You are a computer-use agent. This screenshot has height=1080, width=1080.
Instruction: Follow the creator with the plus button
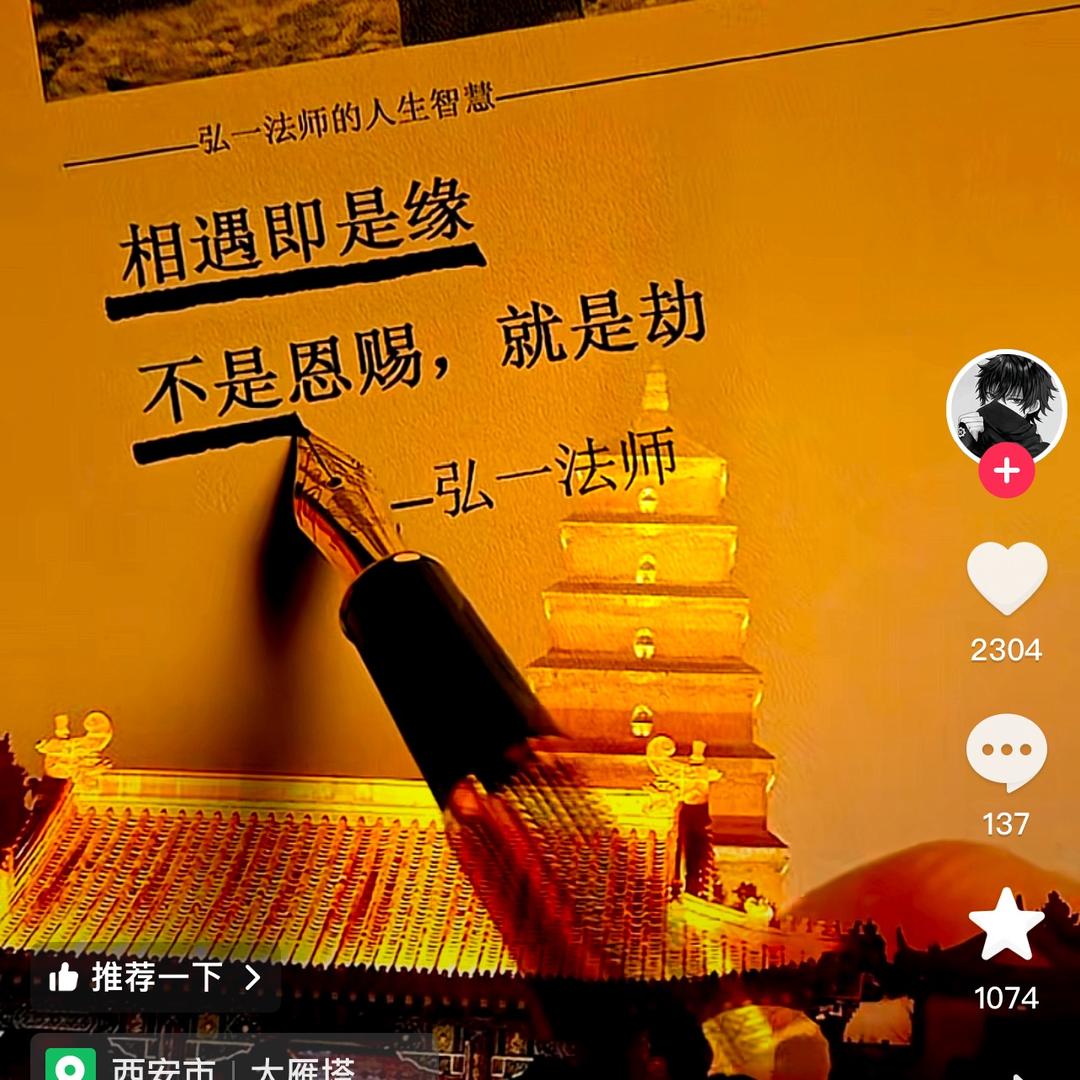click(x=1006, y=471)
